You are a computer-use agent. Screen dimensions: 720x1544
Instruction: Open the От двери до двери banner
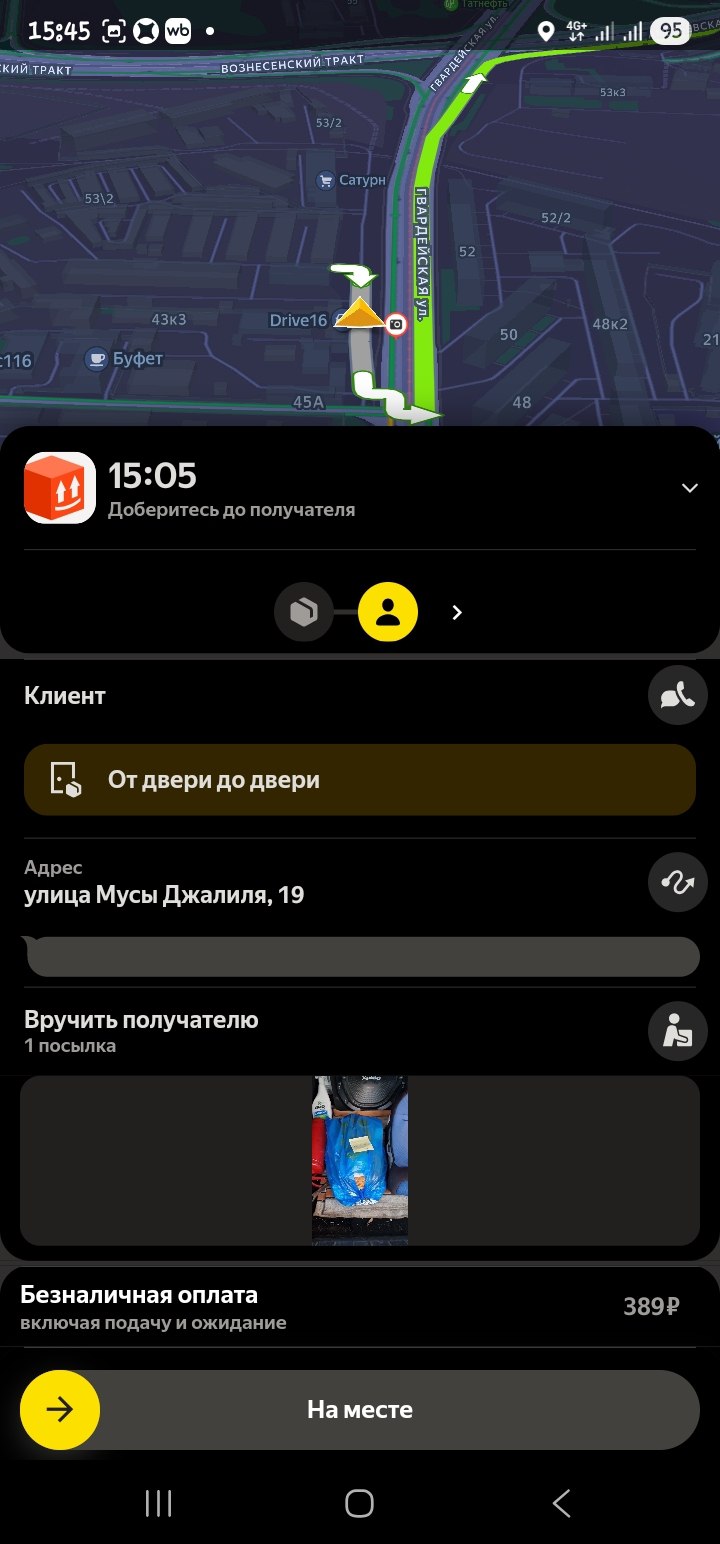click(360, 780)
